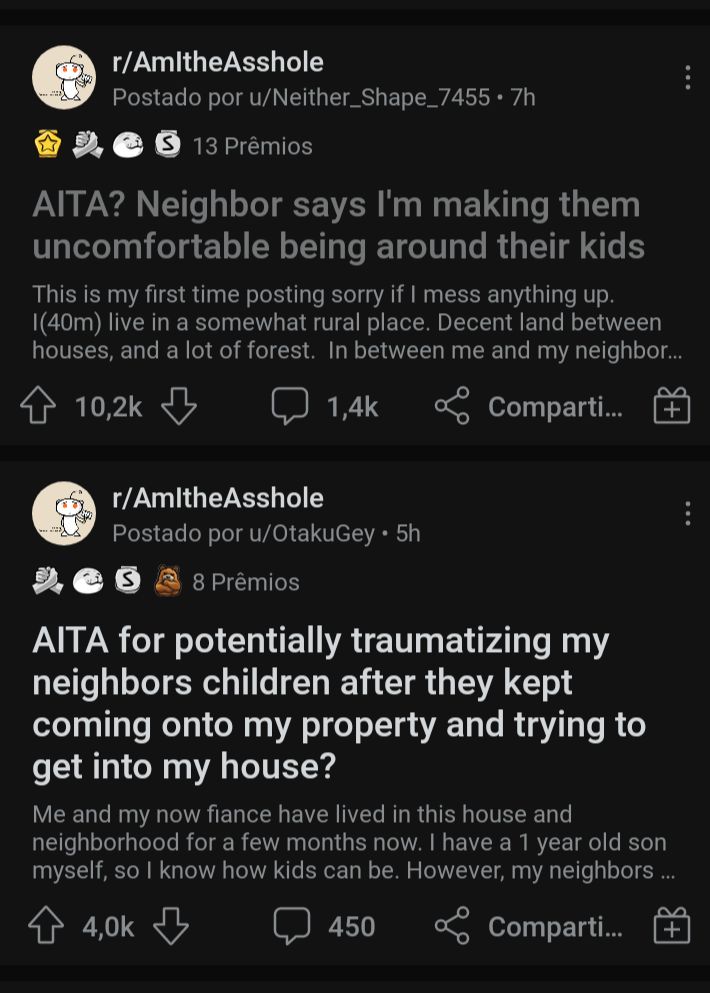Viewport: 710px width, 993px height.
Task: Give an award to Neither_Shape_7455's post
Action: pos(671,407)
